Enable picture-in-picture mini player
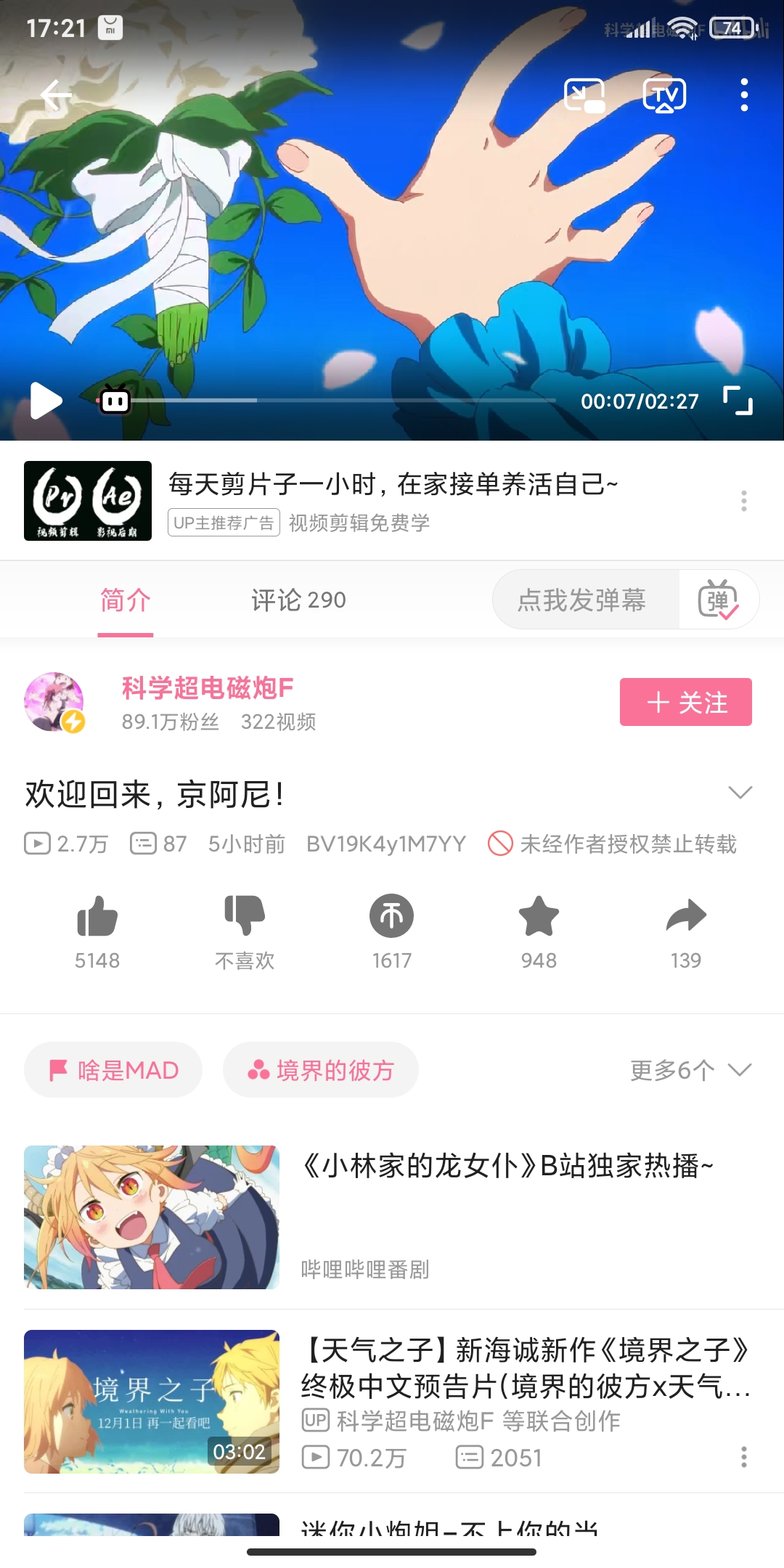784x1568 pixels. tap(584, 95)
